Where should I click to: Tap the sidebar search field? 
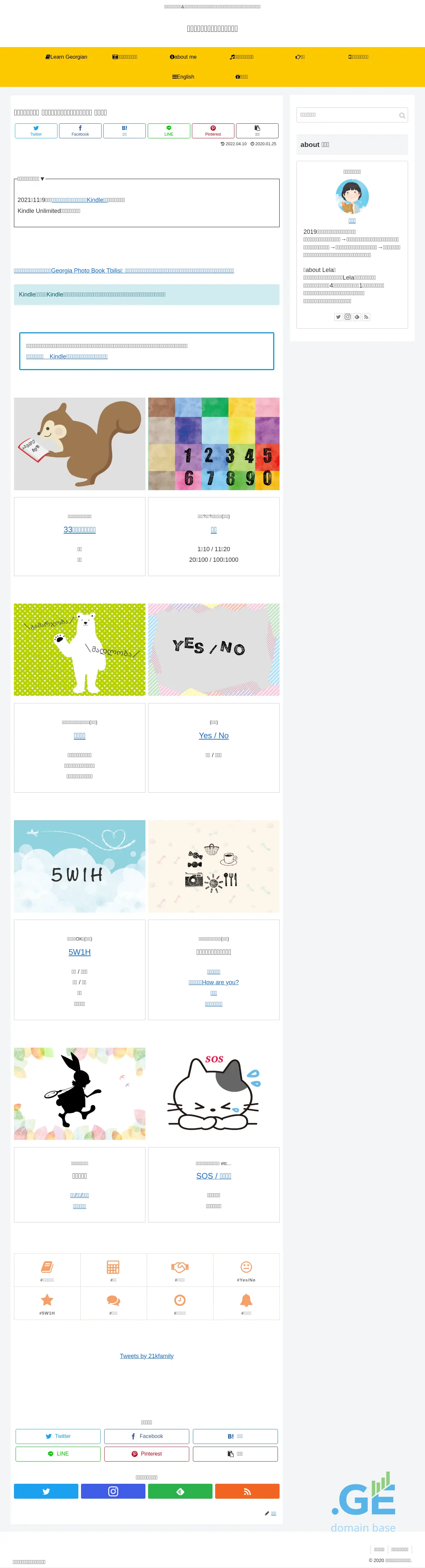348,115
